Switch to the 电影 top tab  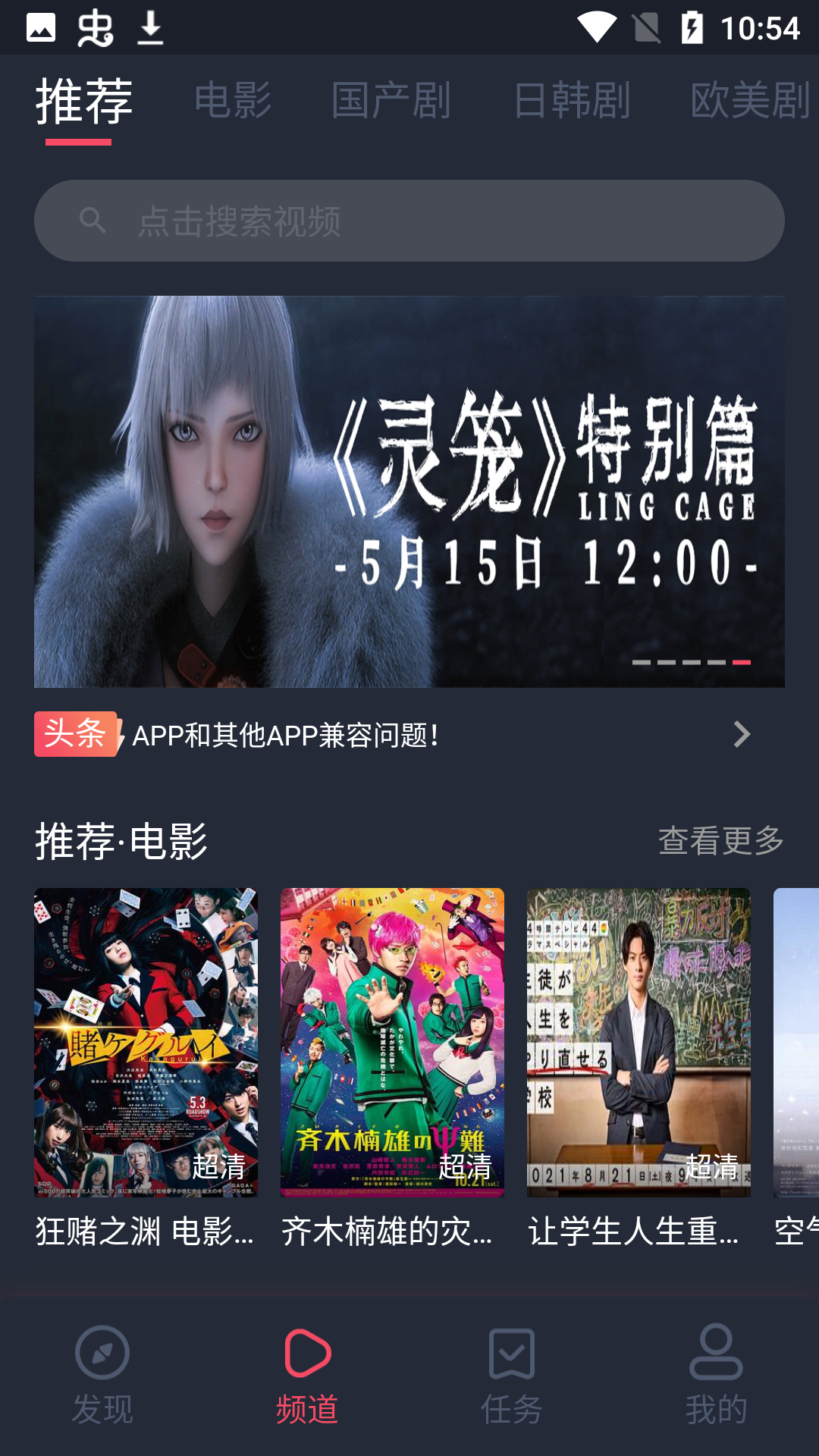(233, 100)
